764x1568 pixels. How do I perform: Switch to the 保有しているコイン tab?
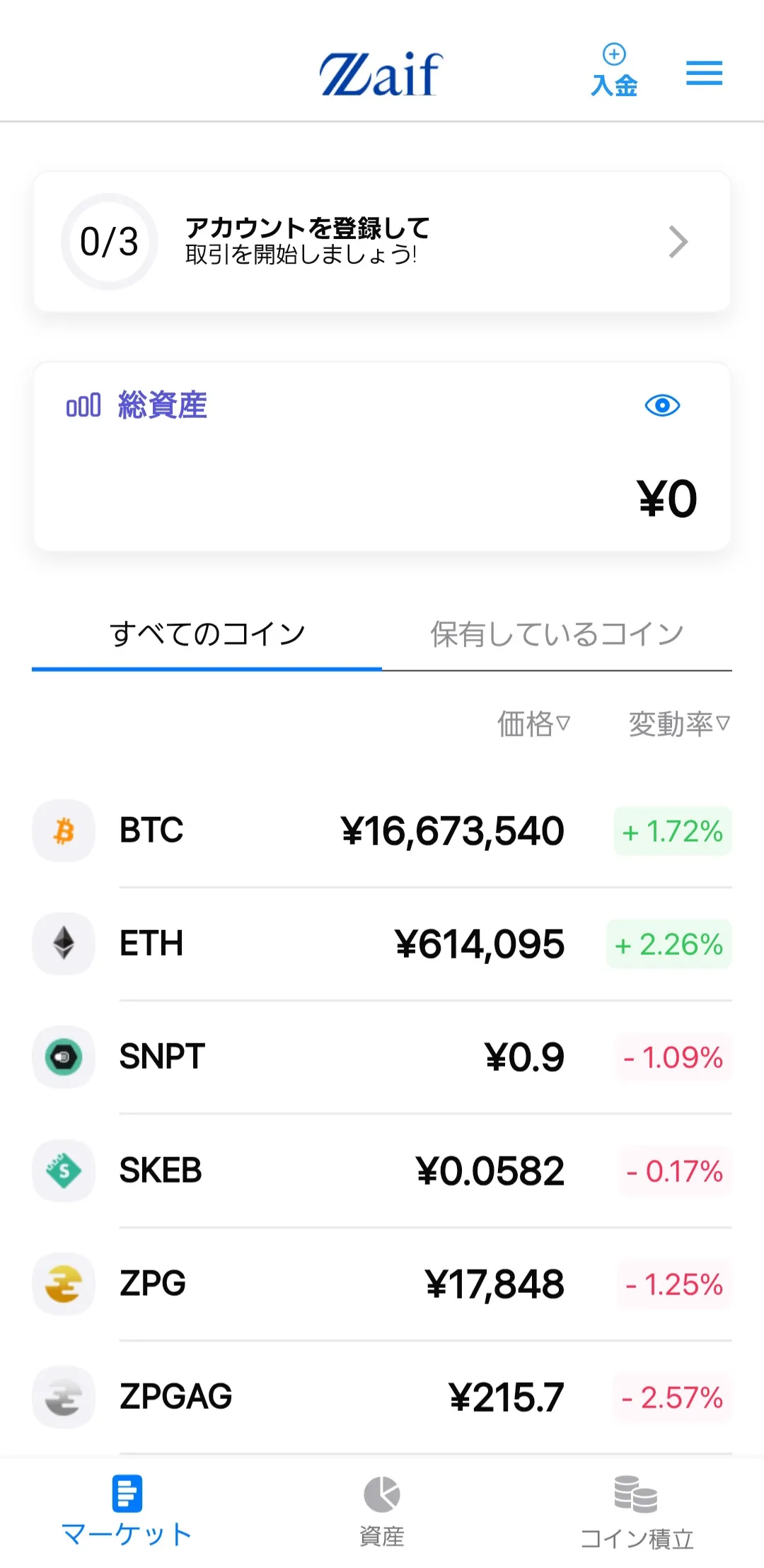pyautogui.click(x=557, y=634)
